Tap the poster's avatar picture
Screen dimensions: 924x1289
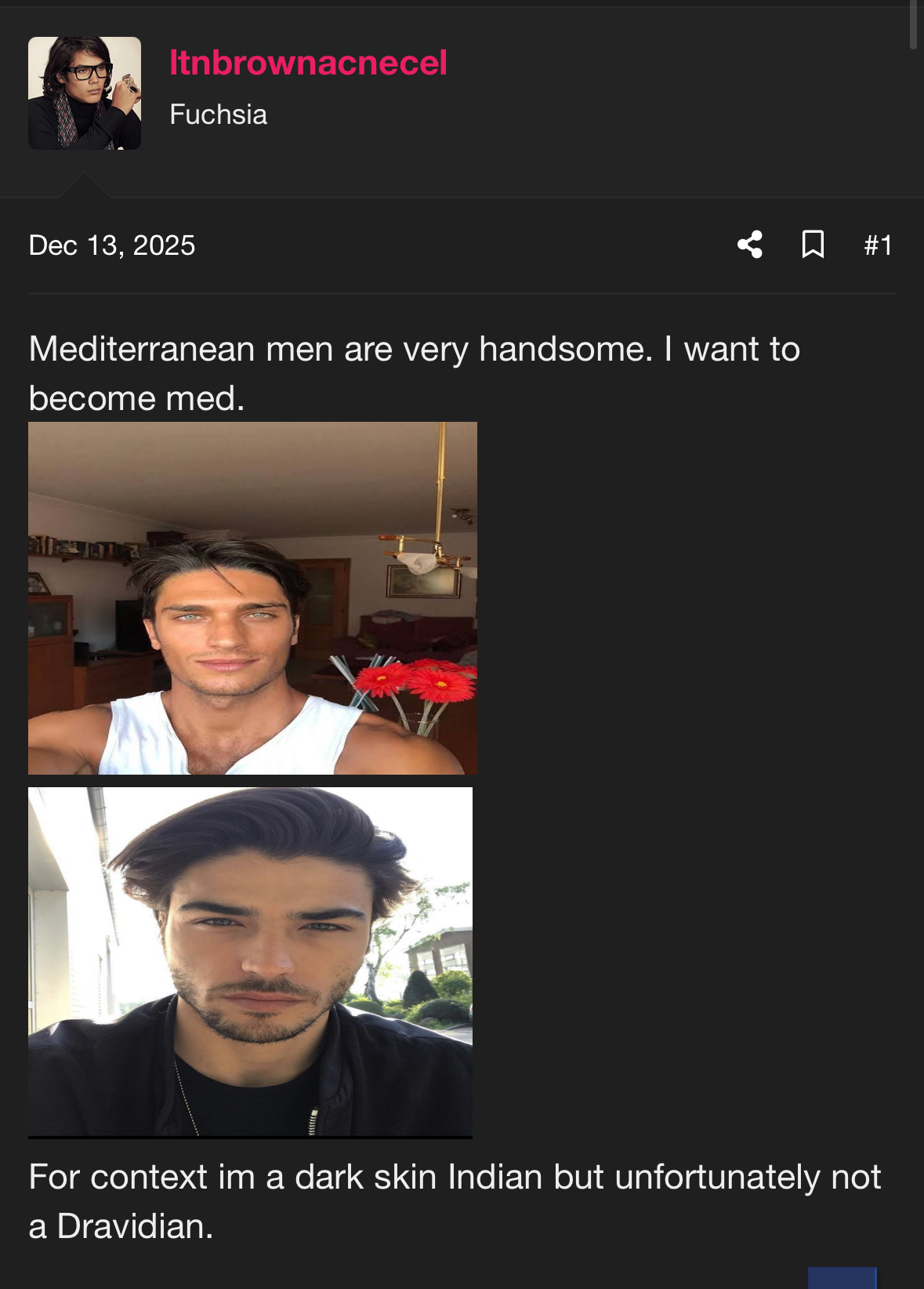(85, 93)
